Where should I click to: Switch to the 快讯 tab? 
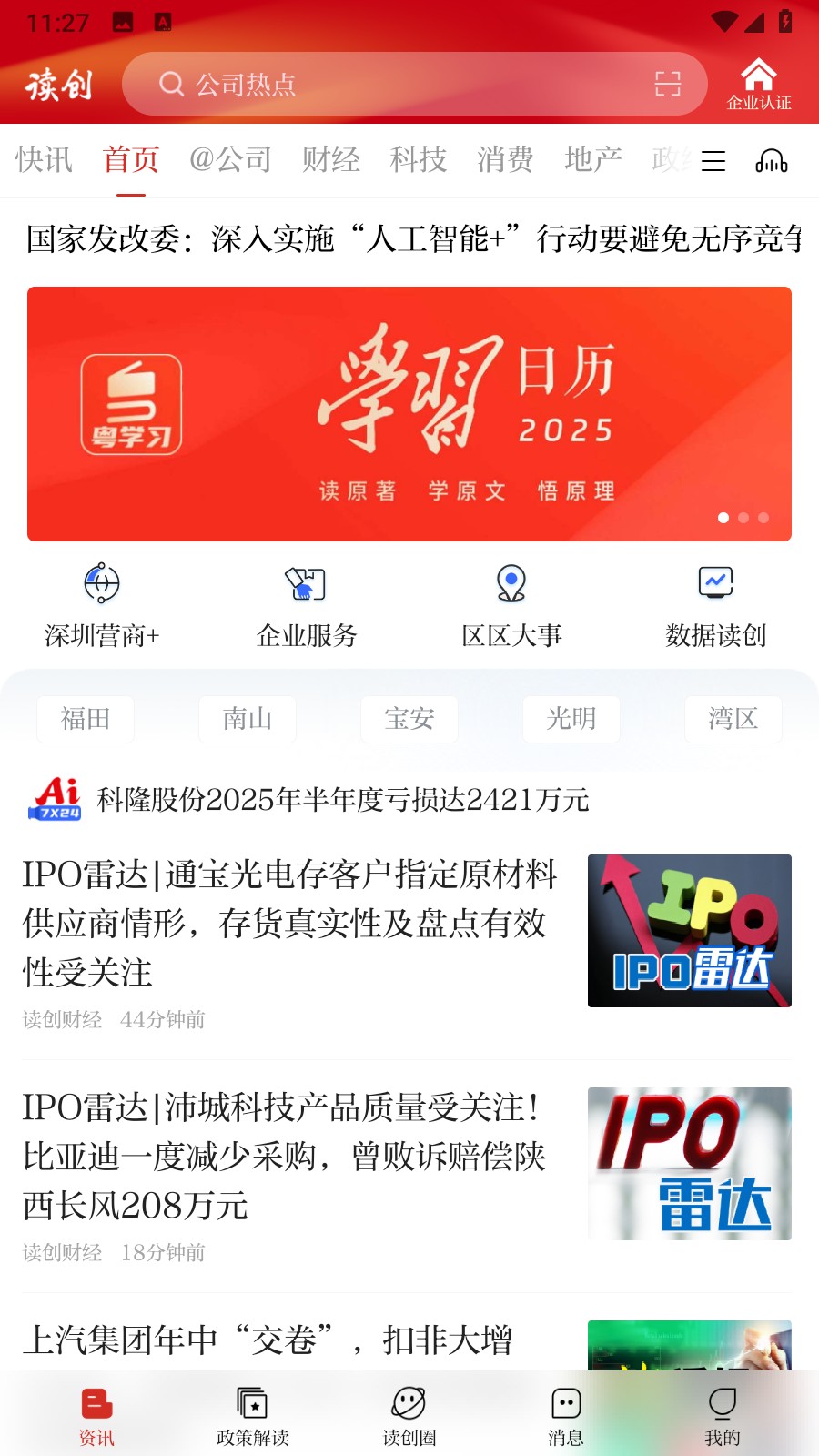44,159
